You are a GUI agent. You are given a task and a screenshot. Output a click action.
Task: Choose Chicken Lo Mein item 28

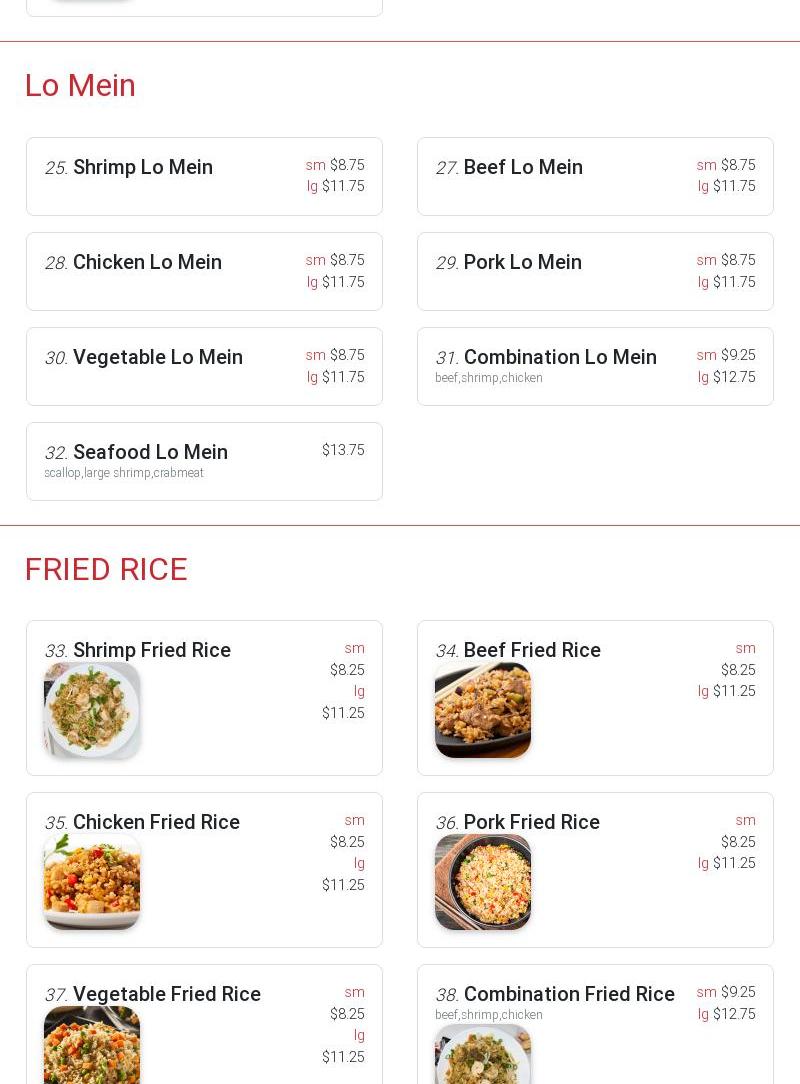coord(147,262)
